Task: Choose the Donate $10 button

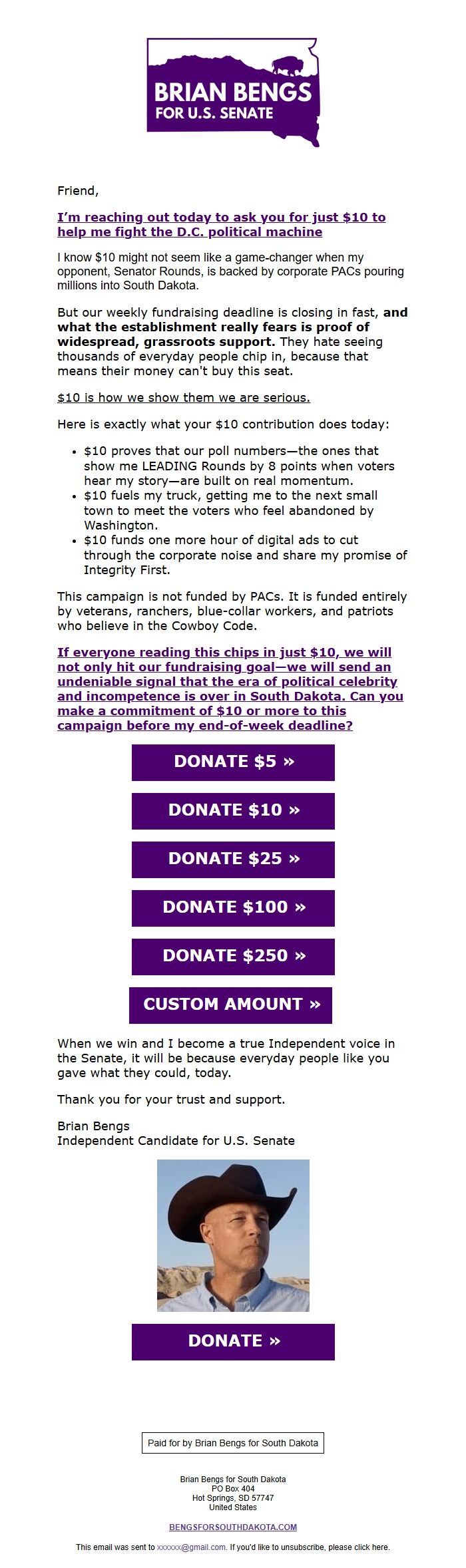Action: [233, 810]
